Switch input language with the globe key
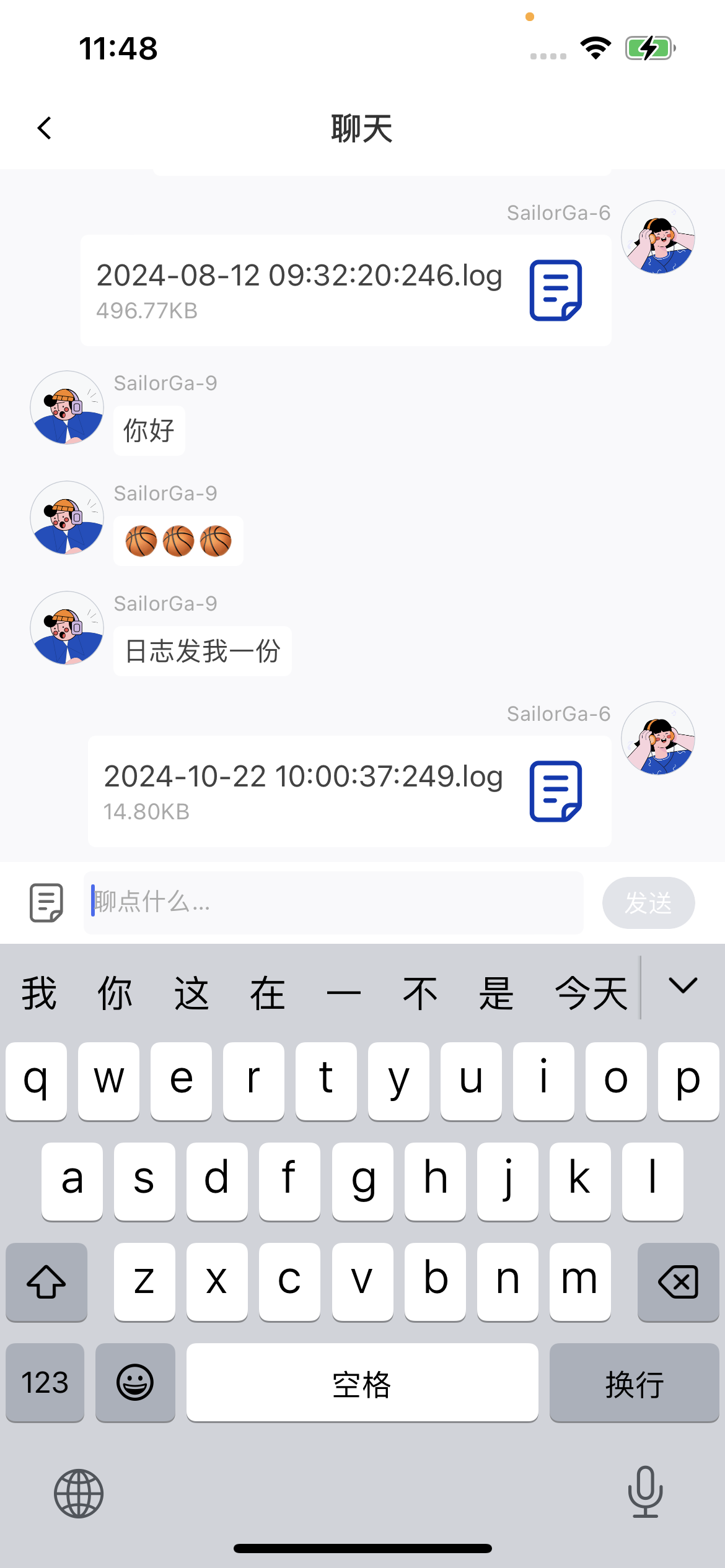The image size is (725, 1568). point(79,1493)
